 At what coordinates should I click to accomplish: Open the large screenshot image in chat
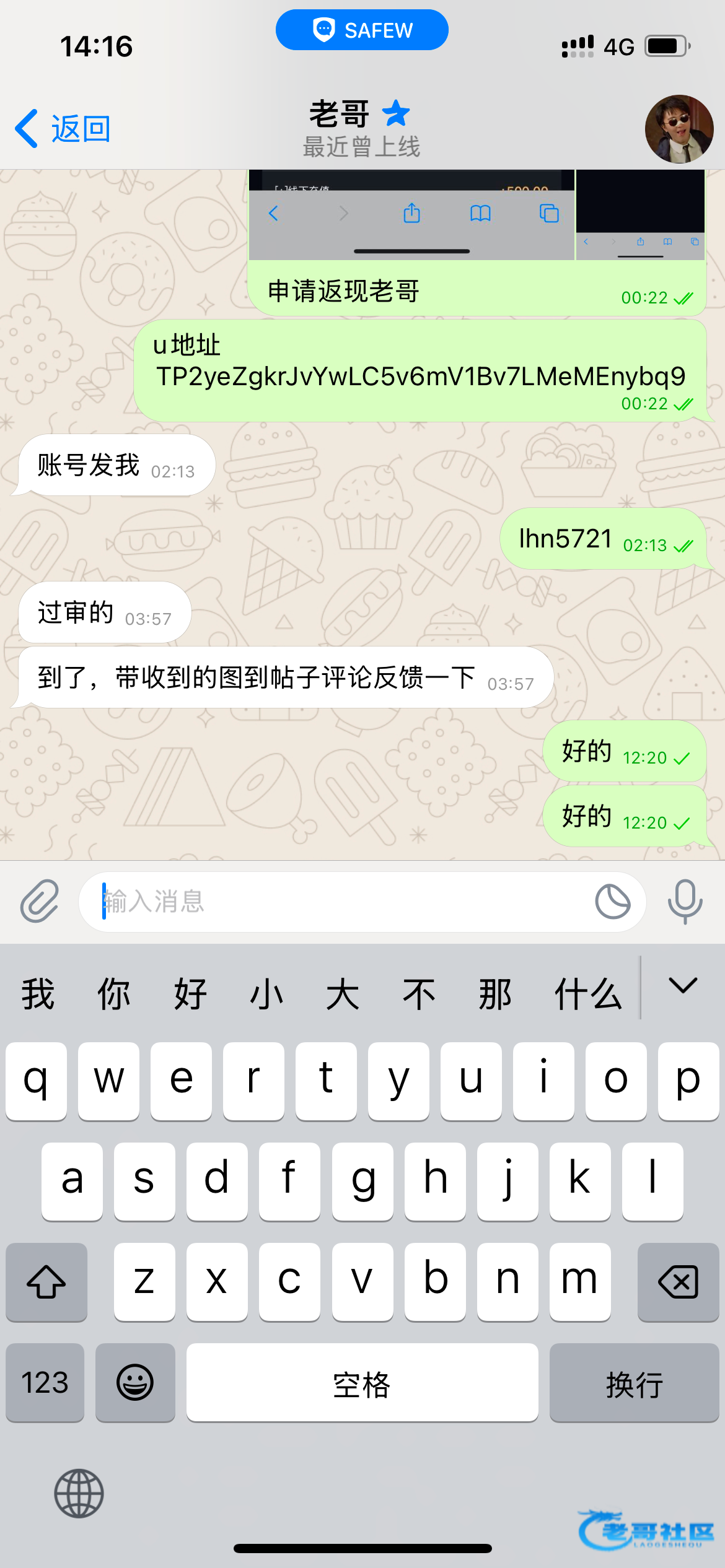coord(411,215)
